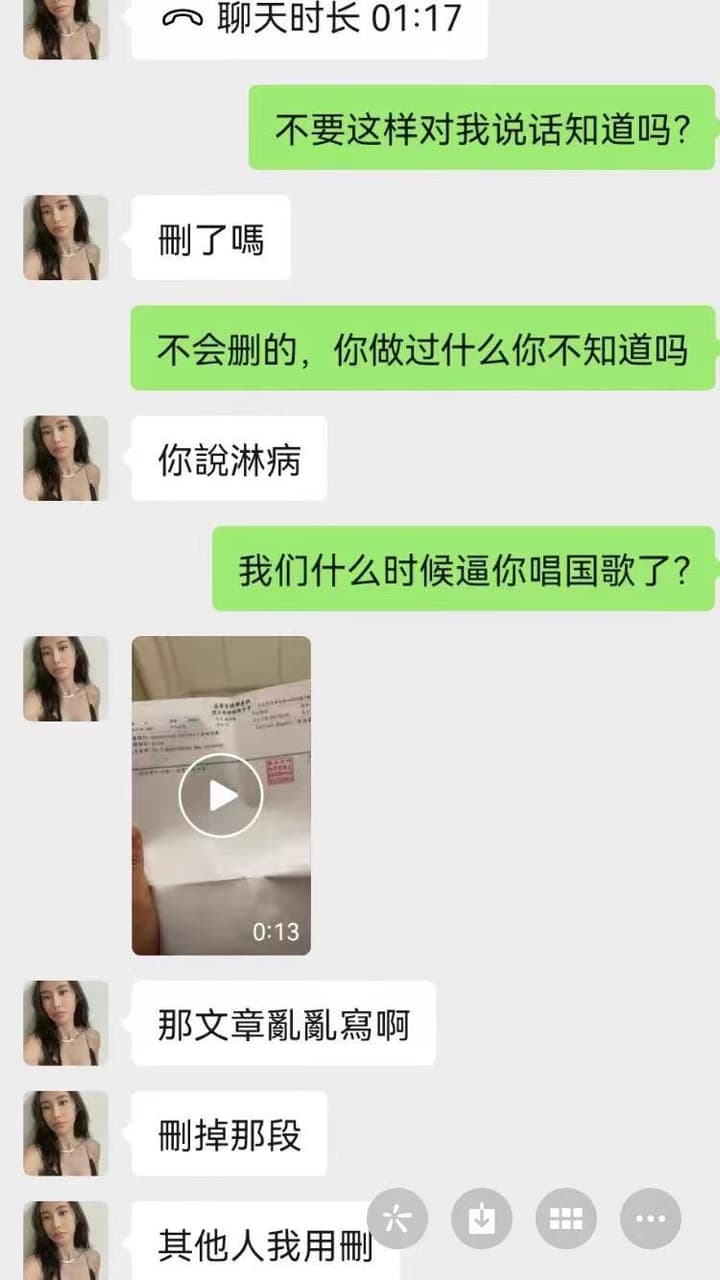The width and height of the screenshot is (720, 1280).
Task: Save the image with the download icon
Action: point(482,1218)
